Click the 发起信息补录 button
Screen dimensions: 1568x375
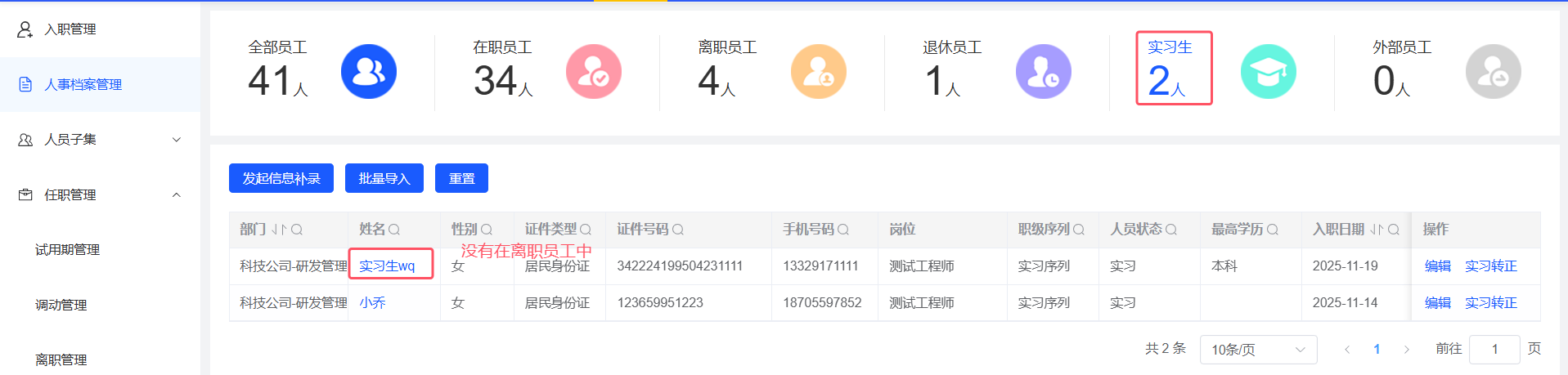point(281,178)
